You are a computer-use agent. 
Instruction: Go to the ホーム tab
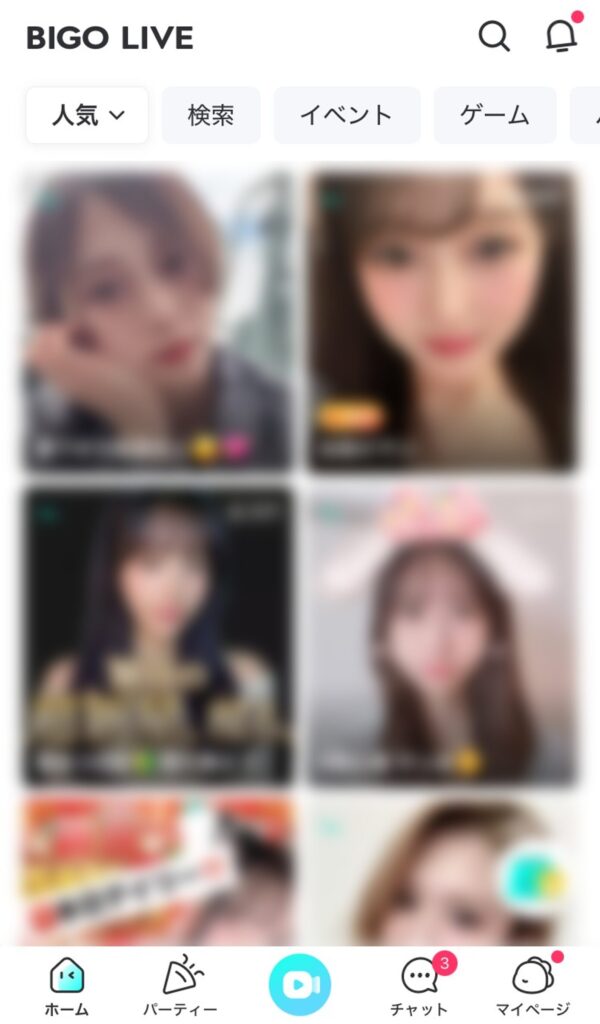(67, 986)
